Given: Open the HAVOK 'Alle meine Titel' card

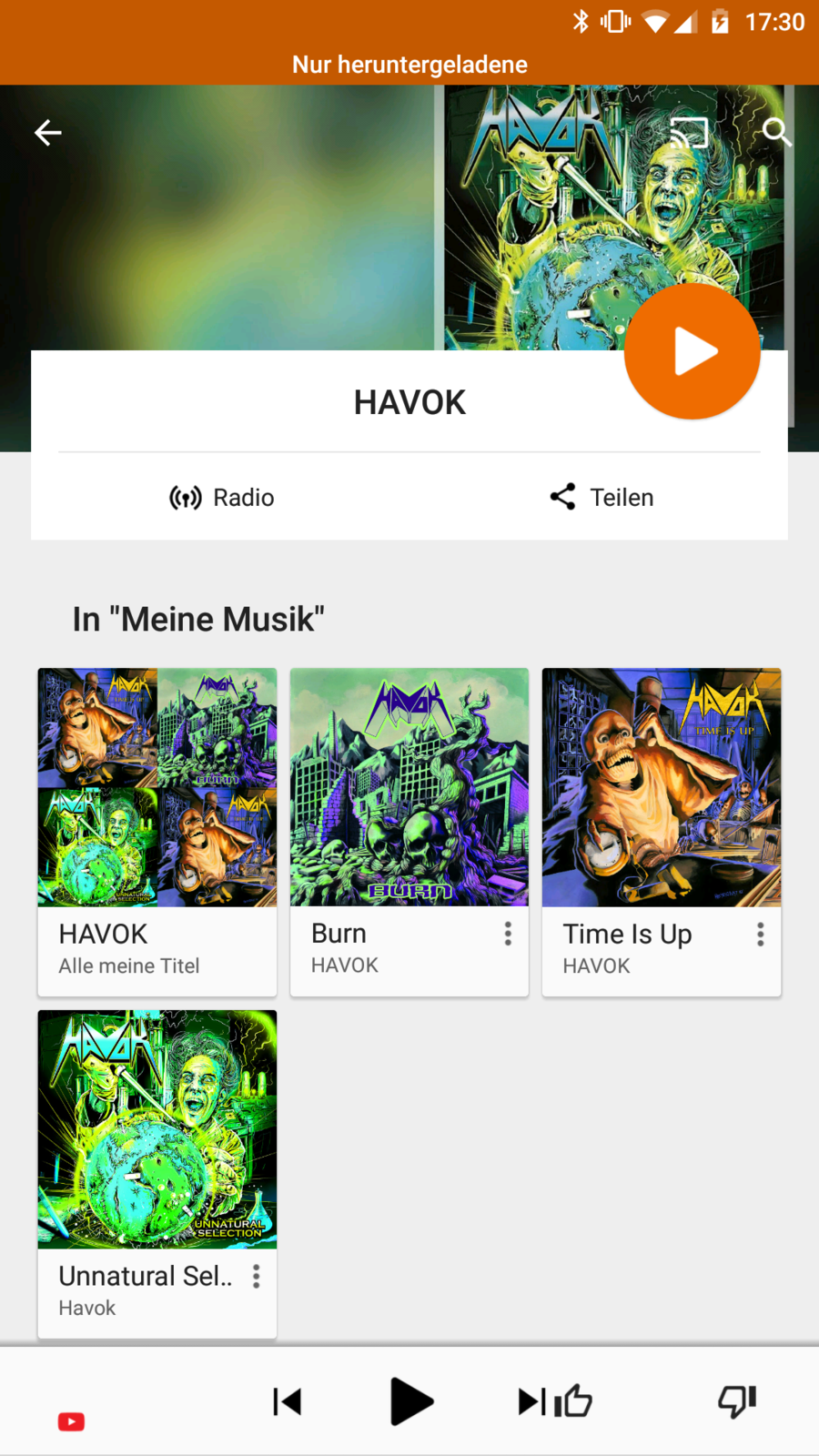Looking at the screenshot, I should pyautogui.click(x=157, y=832).
